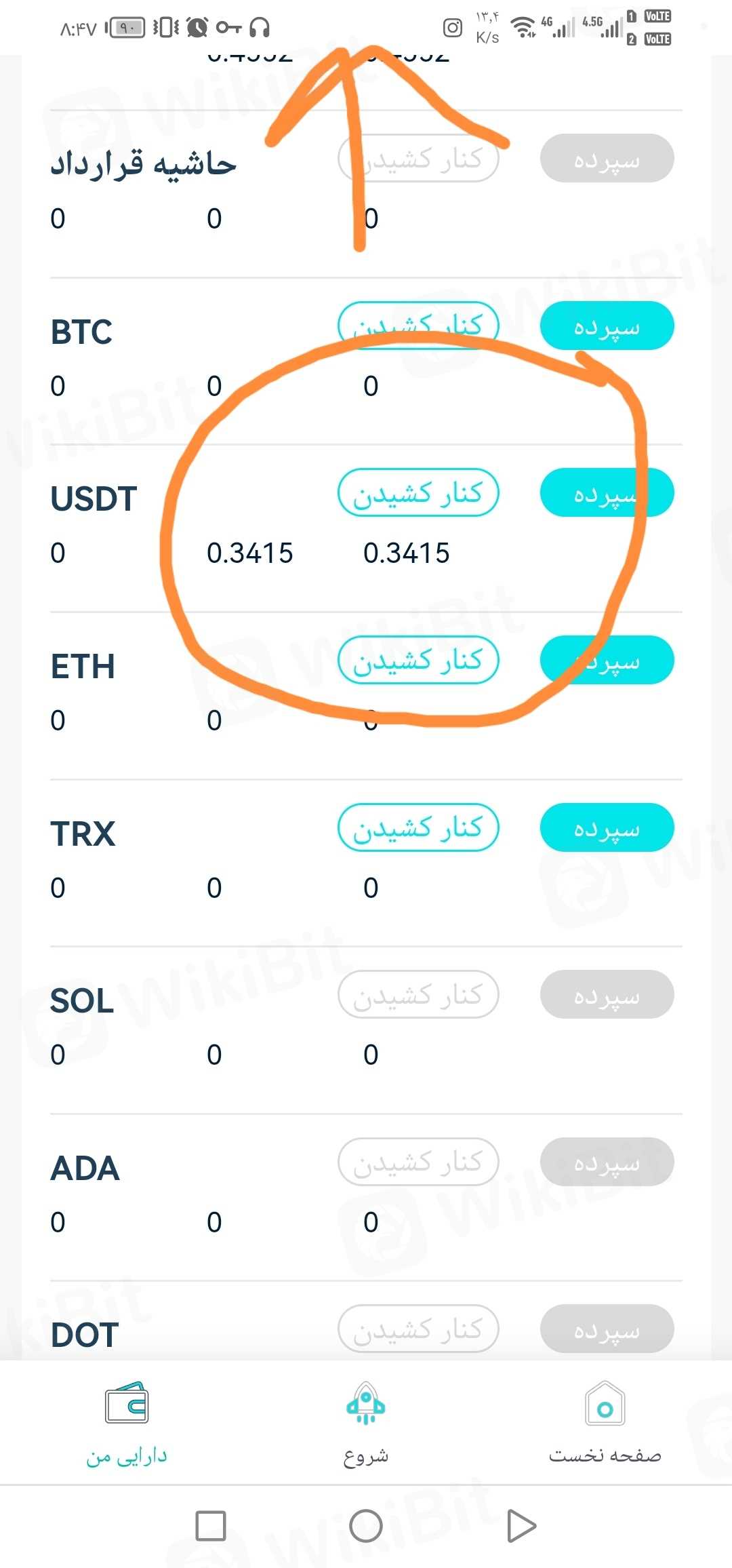
Task: Select the ETH deposit (سپرده) button
Action: point(607,661)
